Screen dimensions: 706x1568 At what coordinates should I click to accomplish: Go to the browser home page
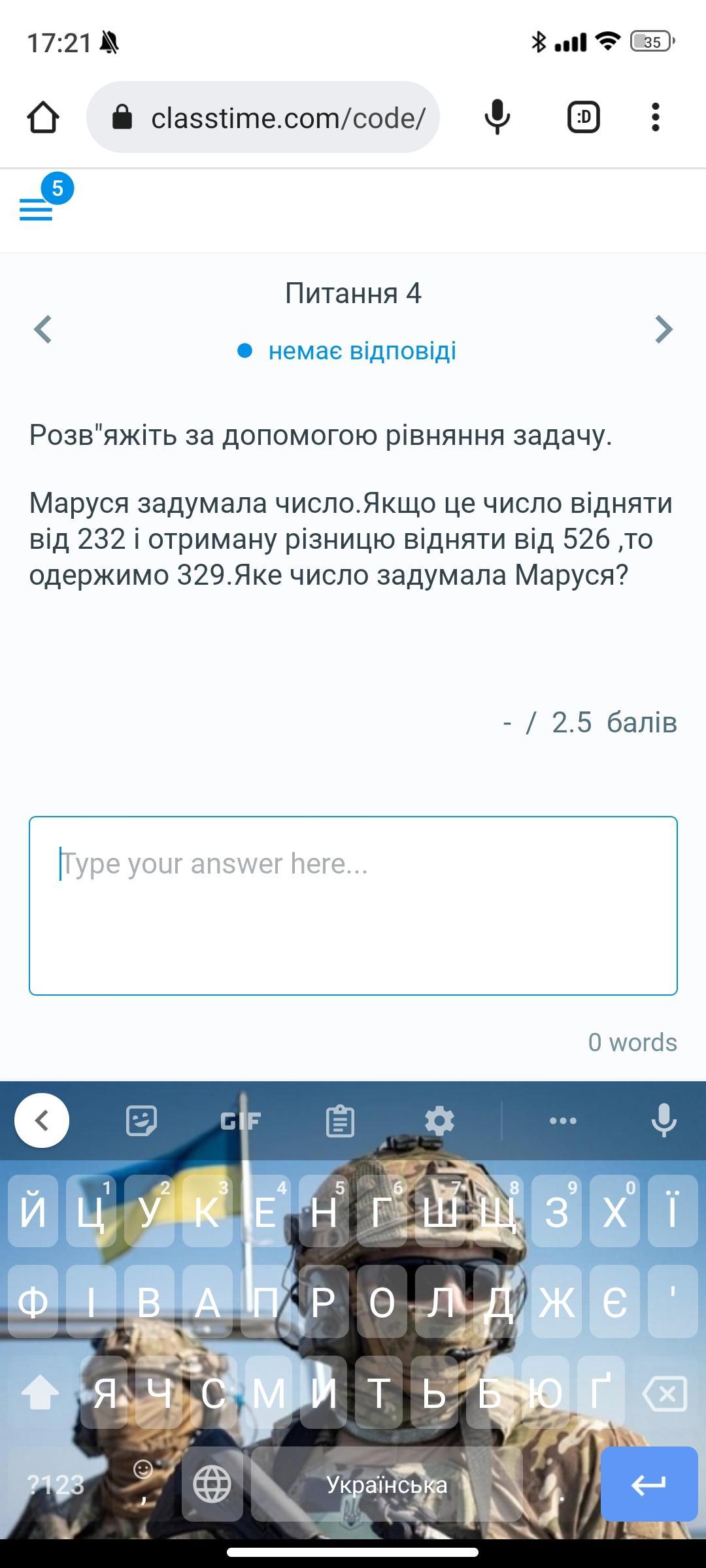pos(43,118)
